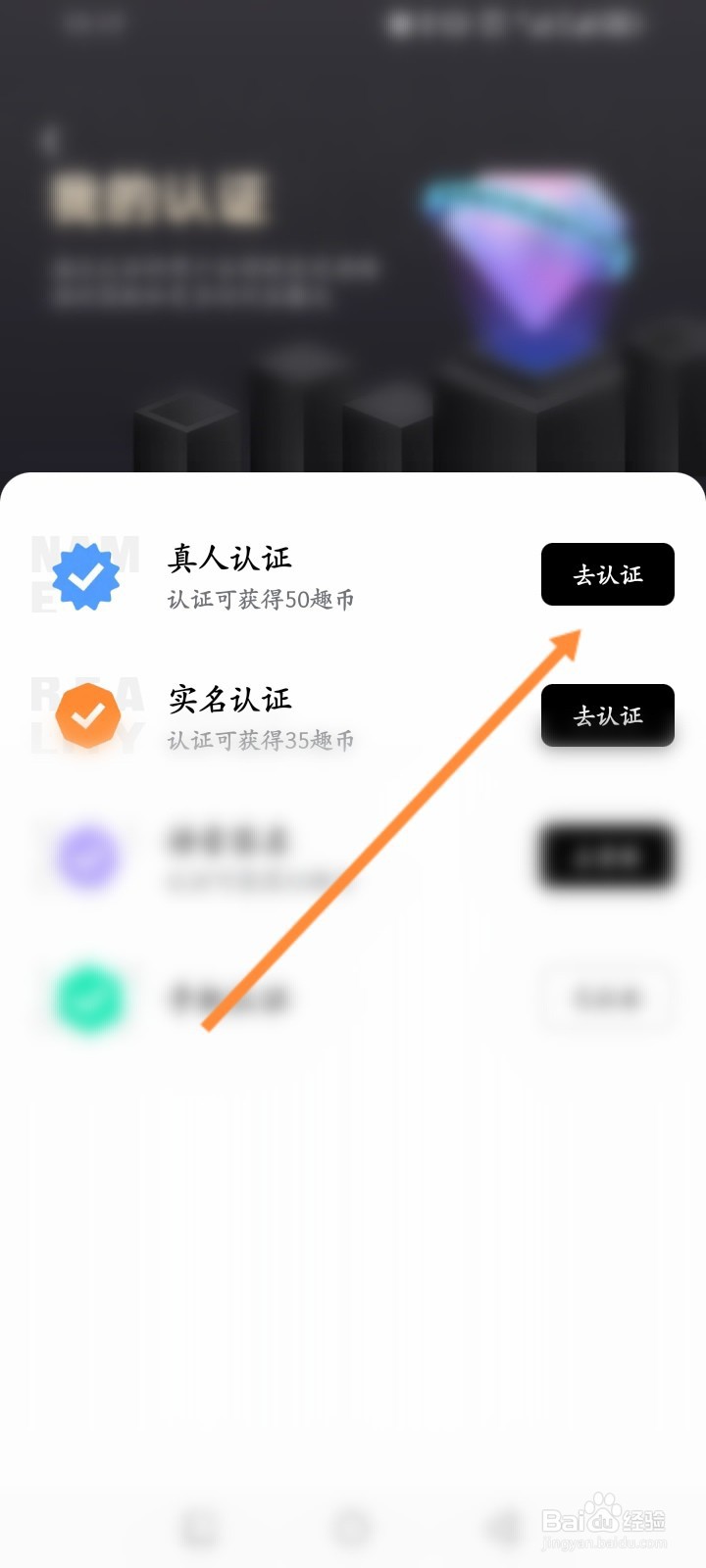Toggle the green completed verification checkmark
Screen dimensions: 706x1568
pos(88,998)
